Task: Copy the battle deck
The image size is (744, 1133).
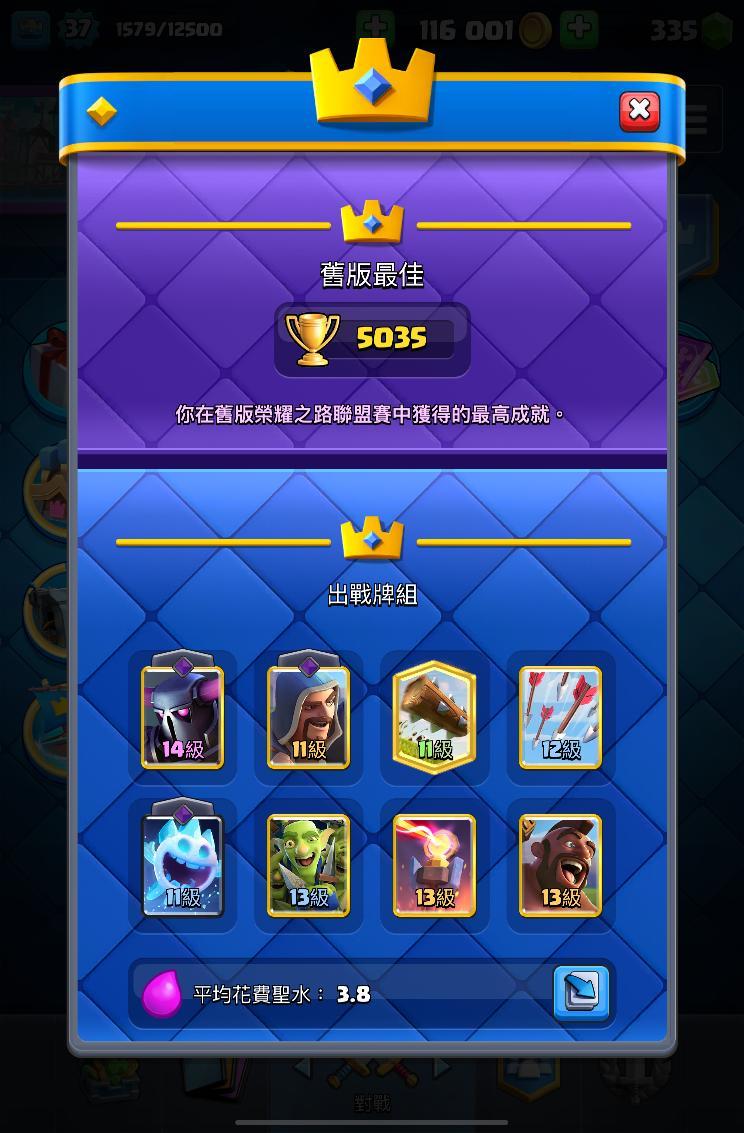Action: coord(581,992)
